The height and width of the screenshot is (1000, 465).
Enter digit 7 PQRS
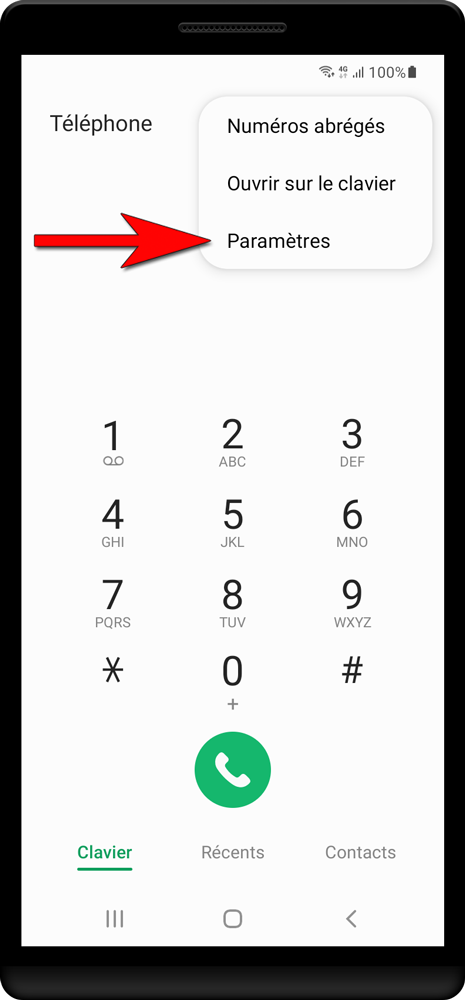pos(113,603)
